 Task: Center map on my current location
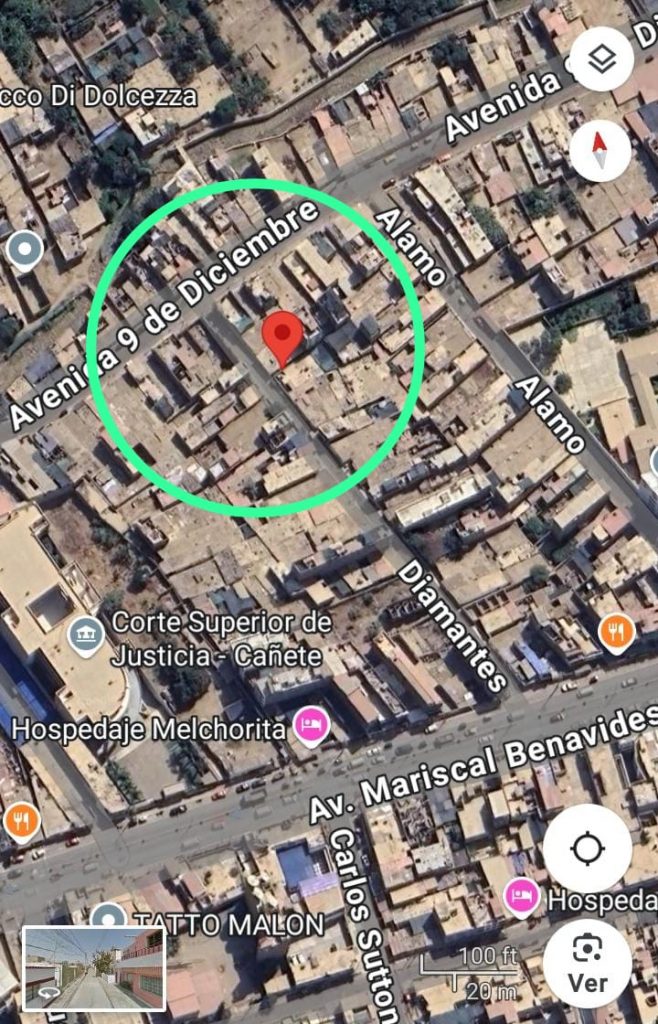click(587, 848)
